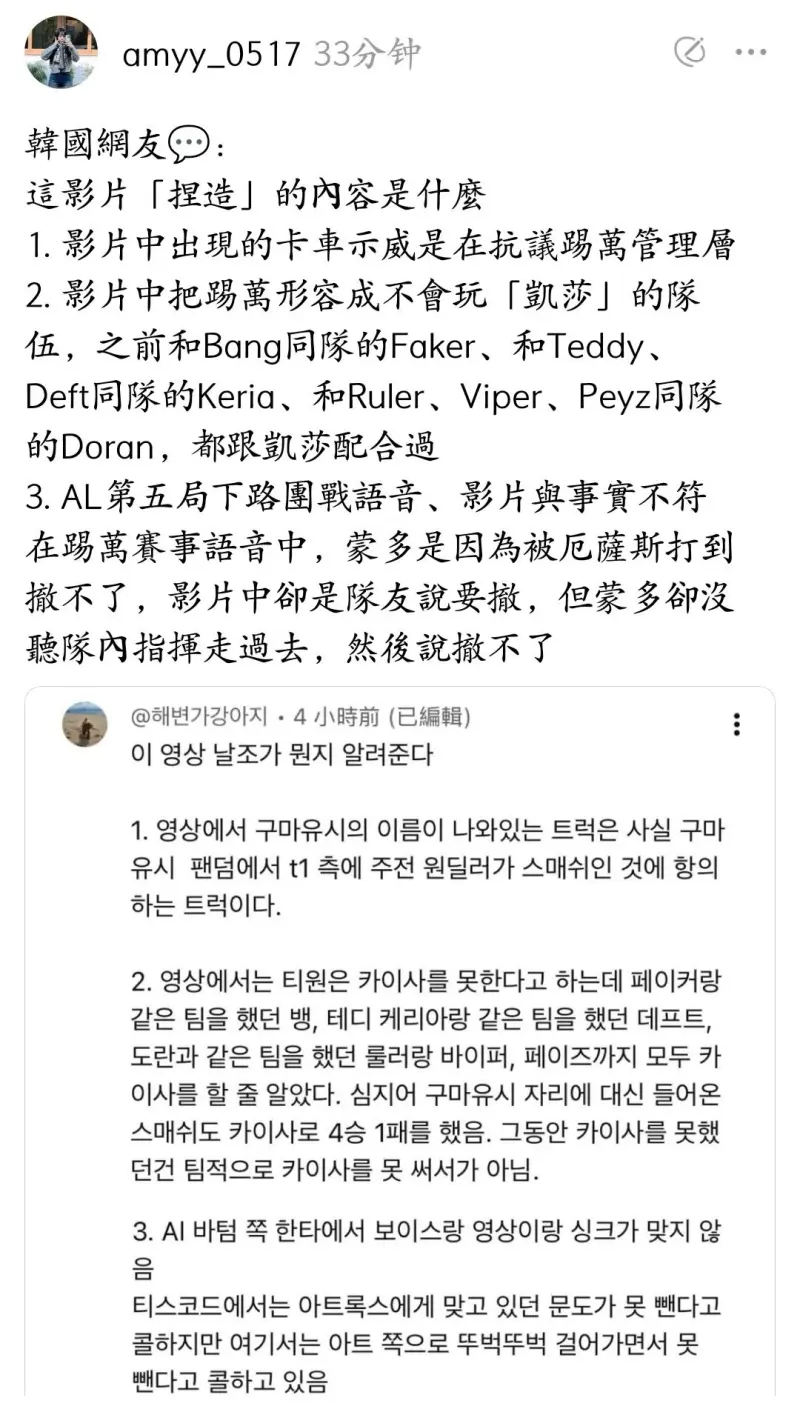
Task: Open the username amyy_0517 profile
Action: pos(211,53)
